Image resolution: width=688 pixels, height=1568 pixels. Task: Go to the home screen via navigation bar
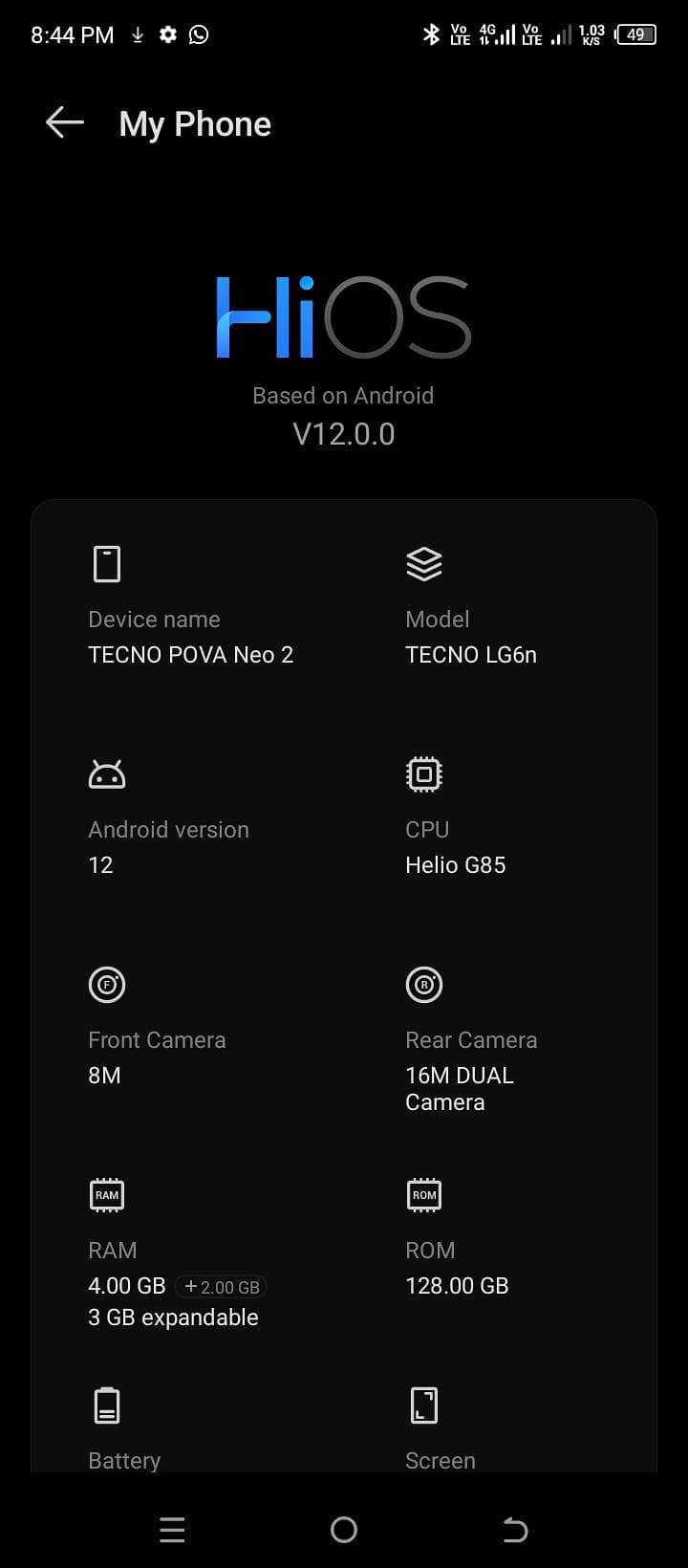coord(344,1530)
